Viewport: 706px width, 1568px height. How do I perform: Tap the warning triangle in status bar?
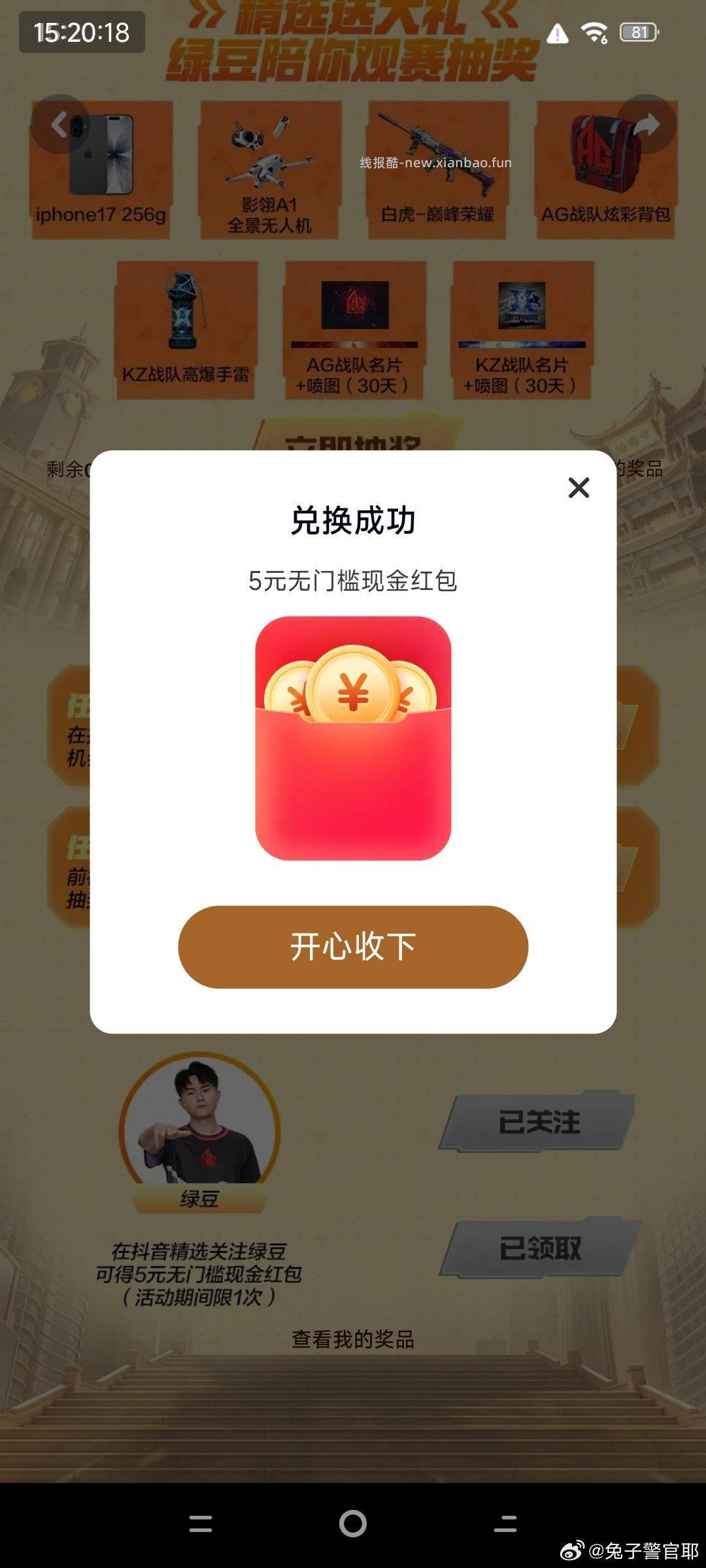coord(557,31)
